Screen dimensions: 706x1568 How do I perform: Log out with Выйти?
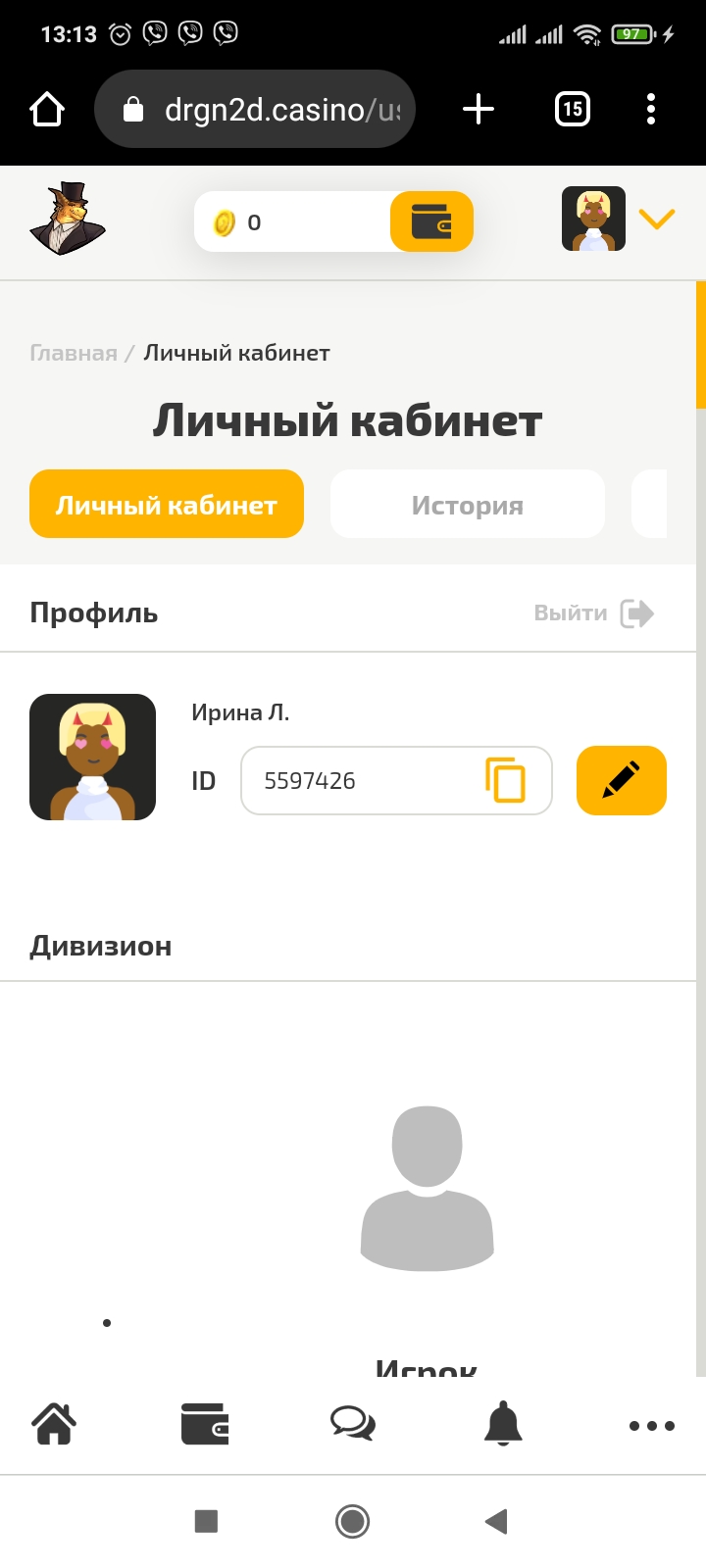pyautogui.click(x=593, y=613)
